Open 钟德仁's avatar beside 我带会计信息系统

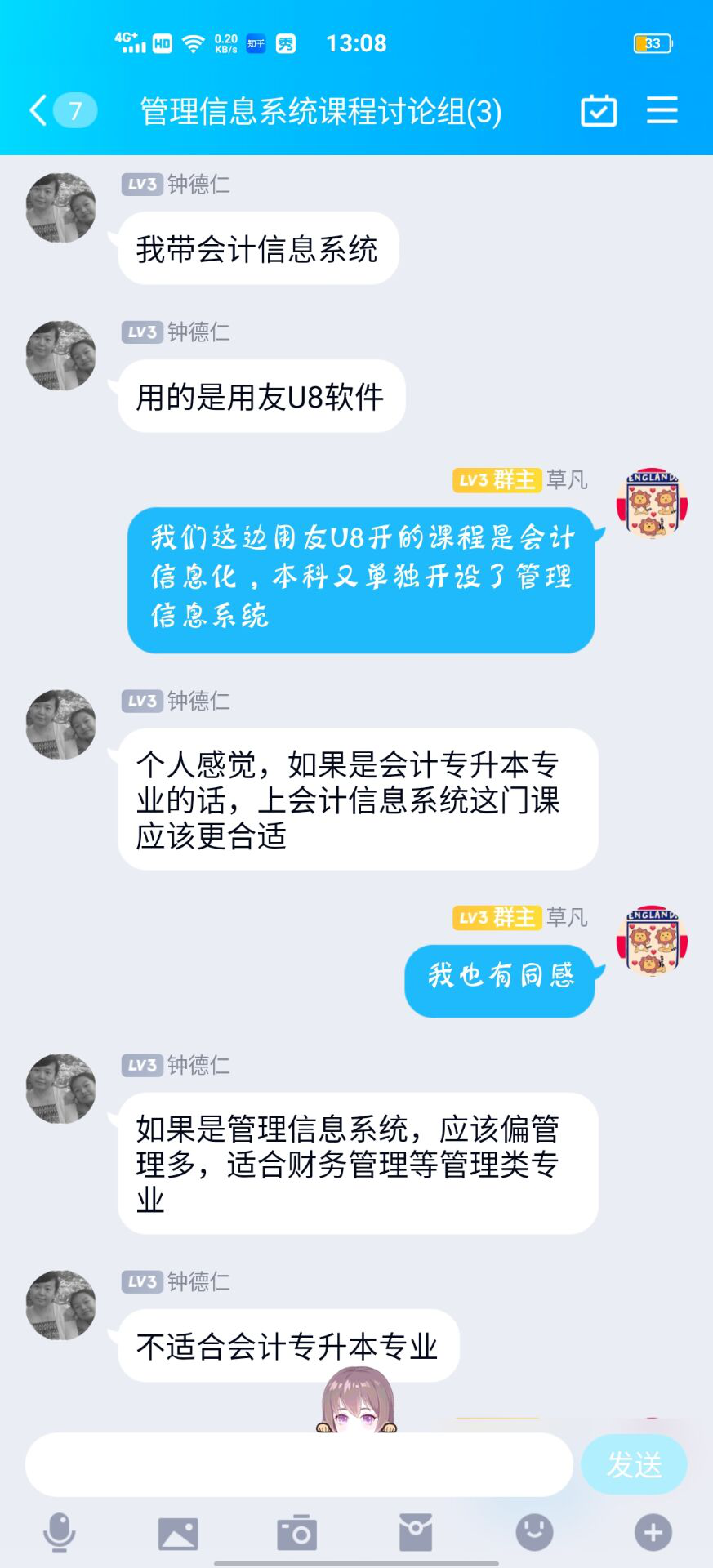pos(61,207)
